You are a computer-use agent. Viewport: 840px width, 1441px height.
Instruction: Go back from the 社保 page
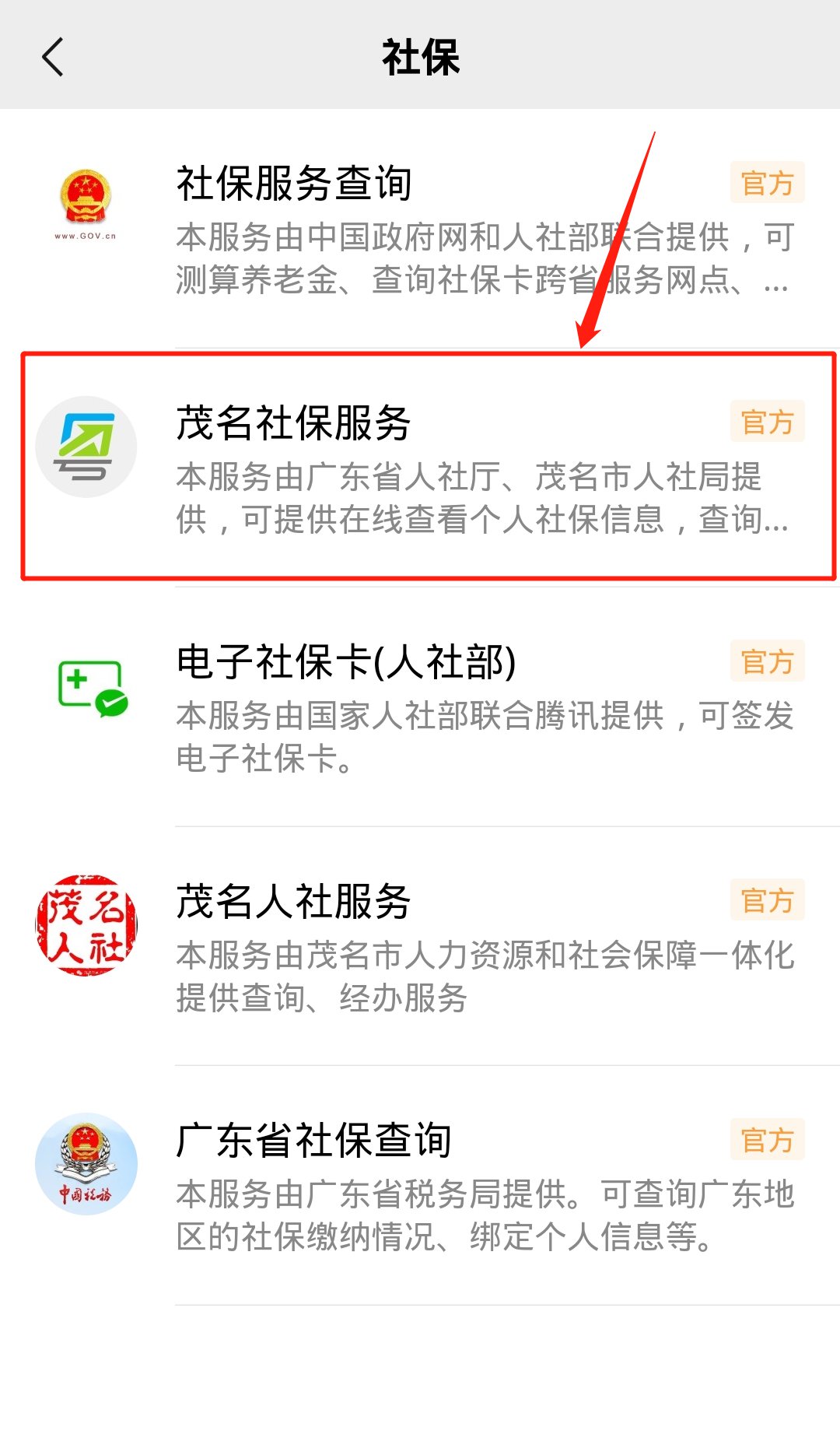53,58
